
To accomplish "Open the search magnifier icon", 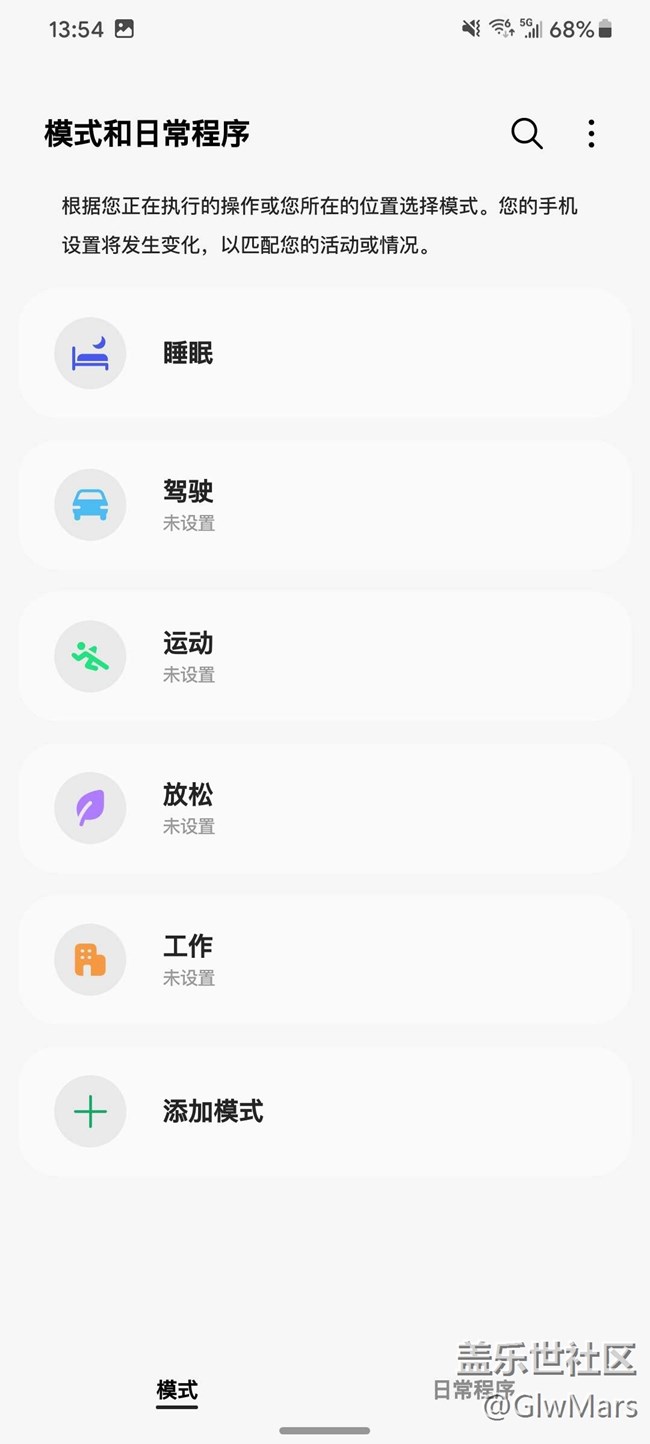I will [526, 133].
